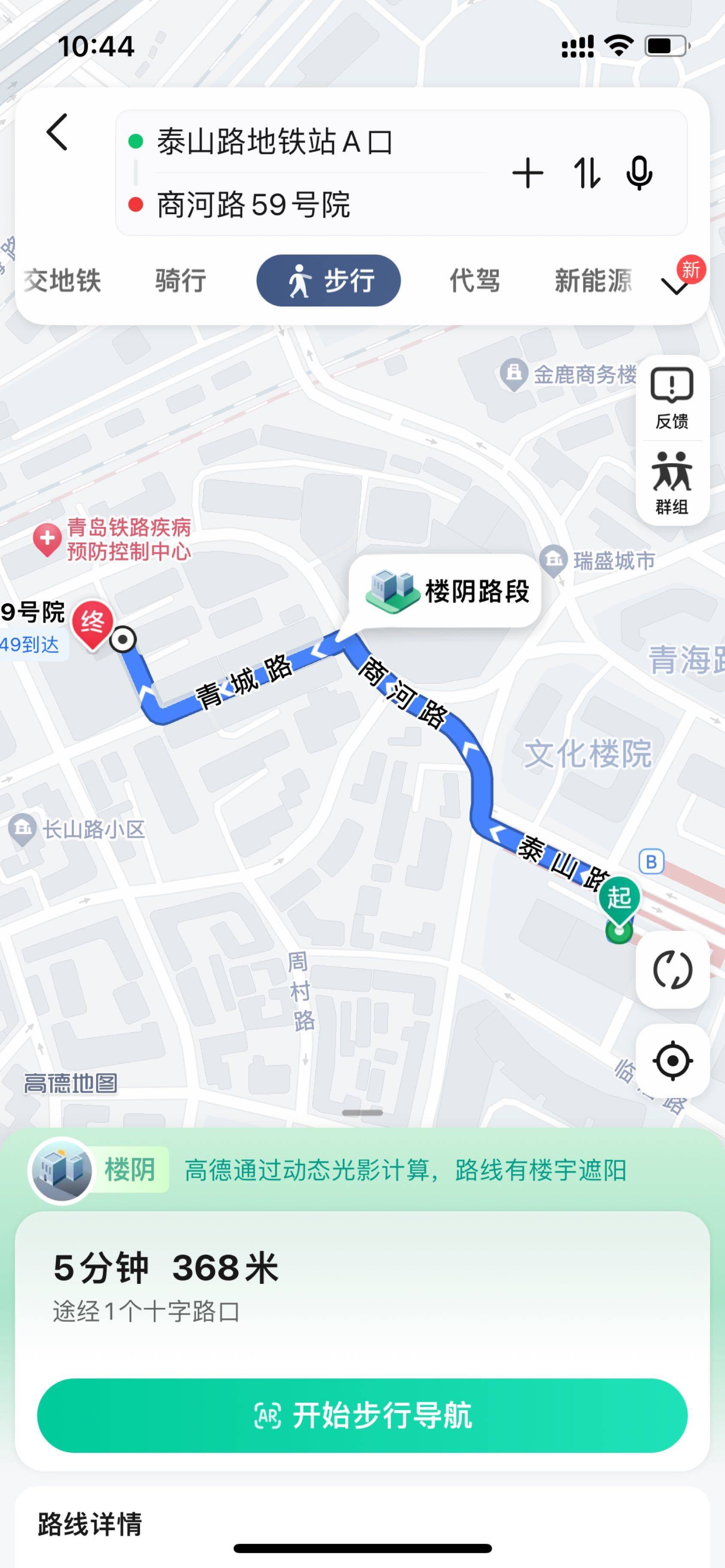The image size is (725, 1568).
Task: Switch to the 新能源 tab
Action: tap(593, 281)
